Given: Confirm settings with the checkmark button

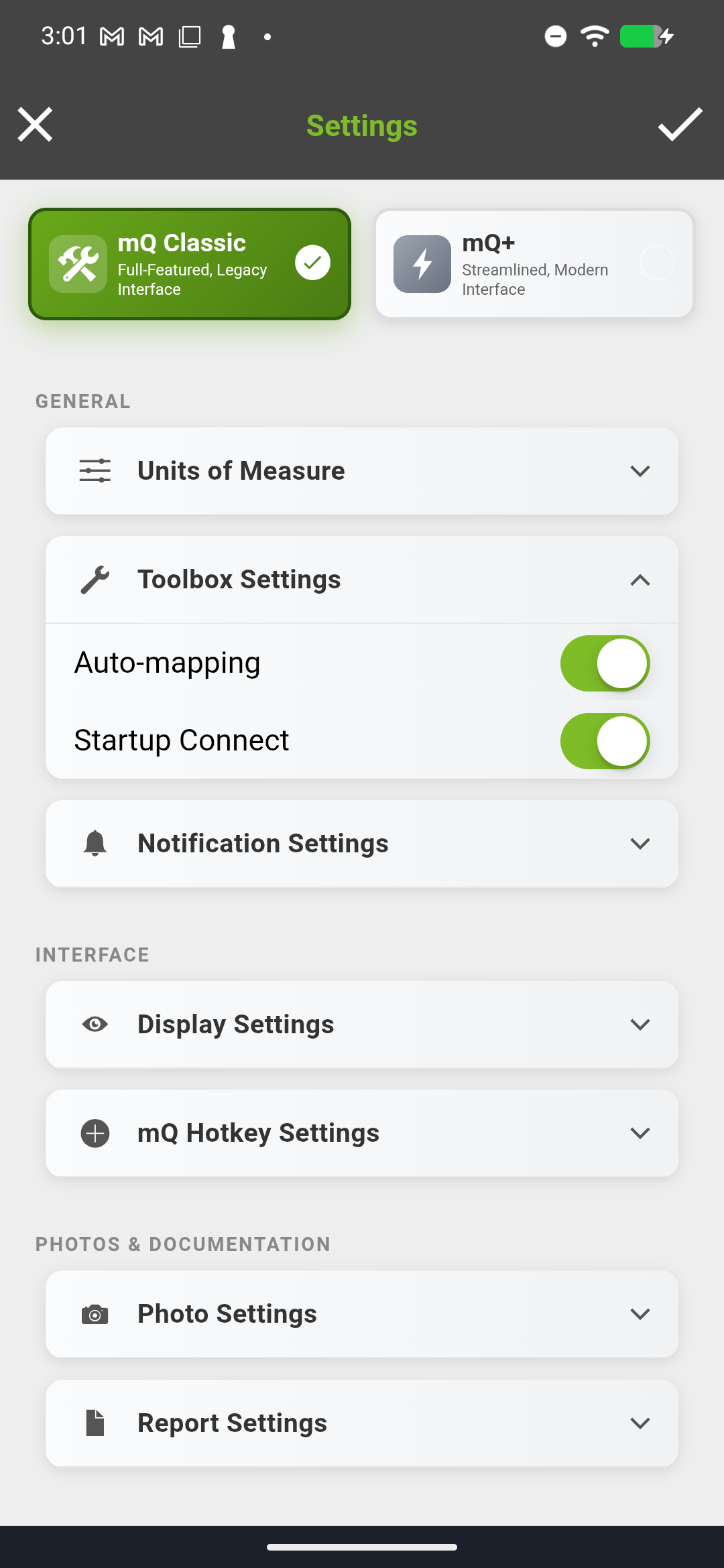Looking at the screenshot, I should (x=680, y=125).
